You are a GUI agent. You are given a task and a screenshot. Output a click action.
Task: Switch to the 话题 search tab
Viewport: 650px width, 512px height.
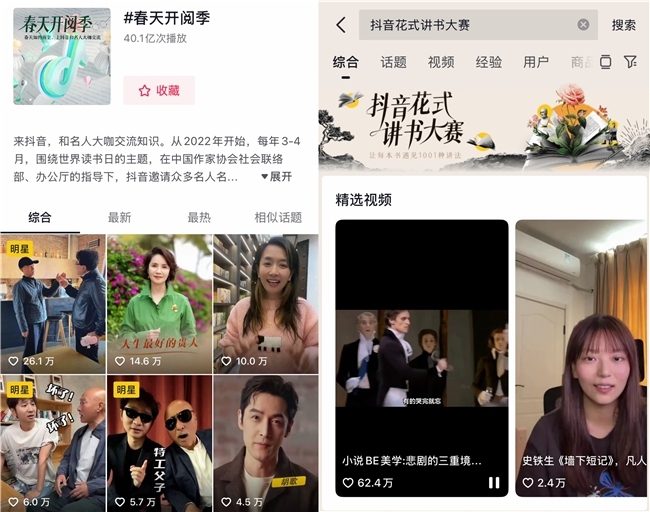[x=393, y=62]
